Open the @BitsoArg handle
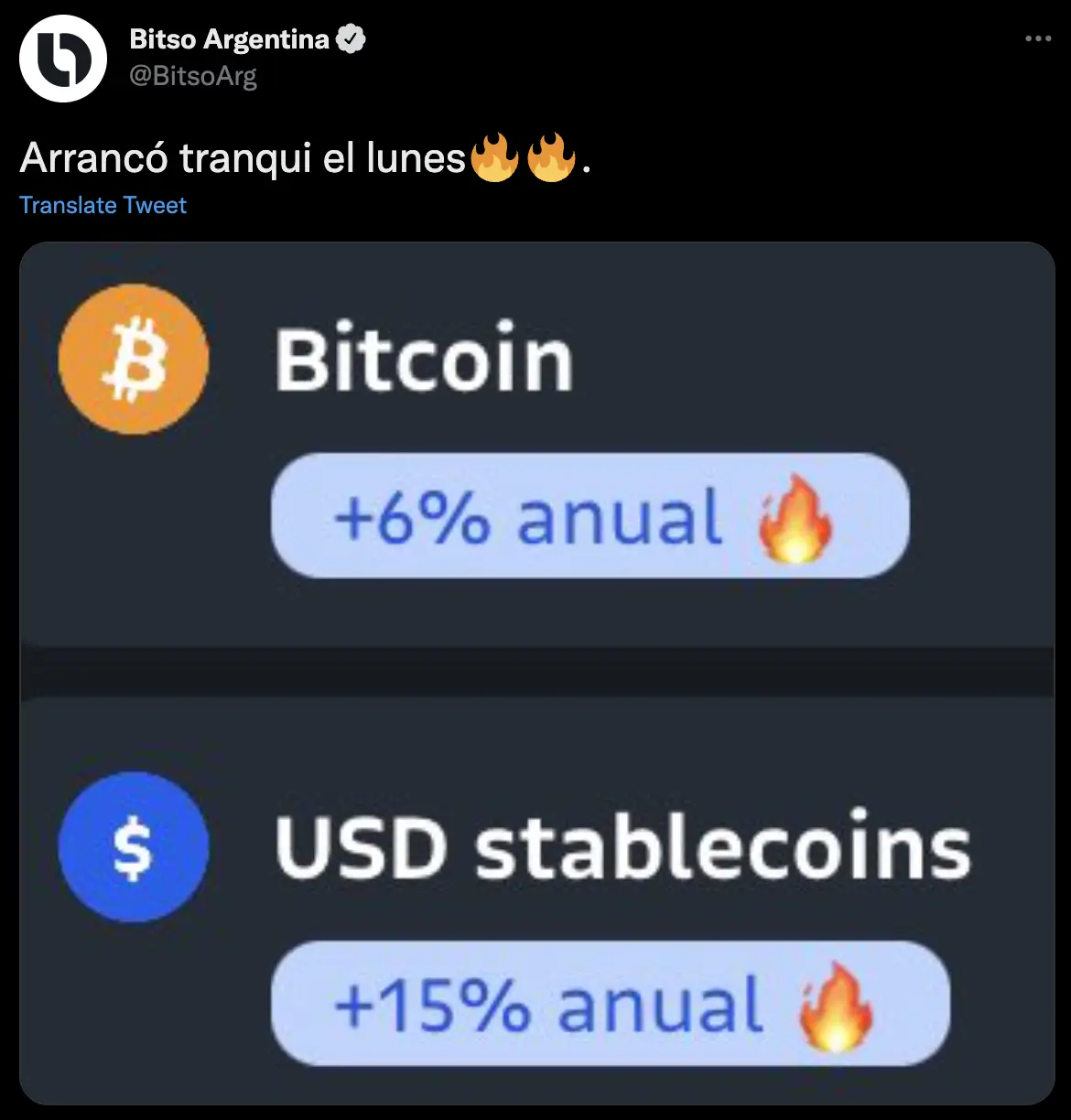Viewport: 1071px width, 1120px height. 193,75
